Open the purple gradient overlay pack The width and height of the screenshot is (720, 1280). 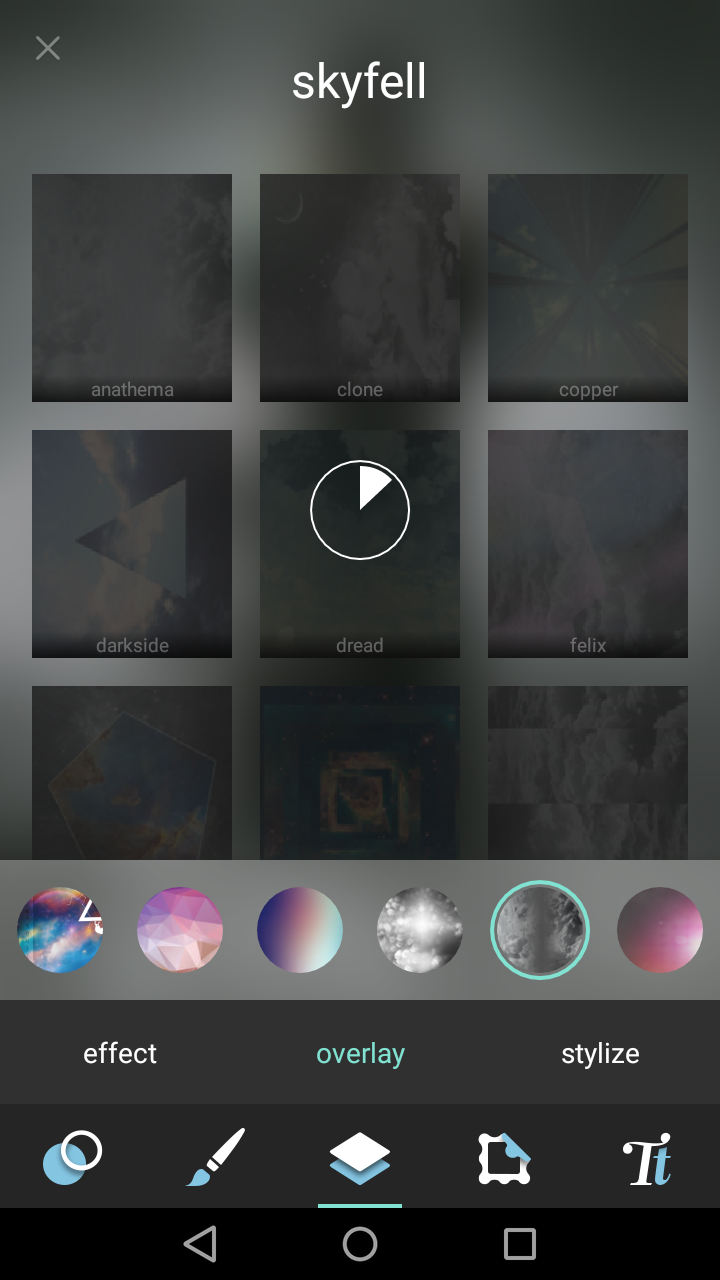pos(300,930)
